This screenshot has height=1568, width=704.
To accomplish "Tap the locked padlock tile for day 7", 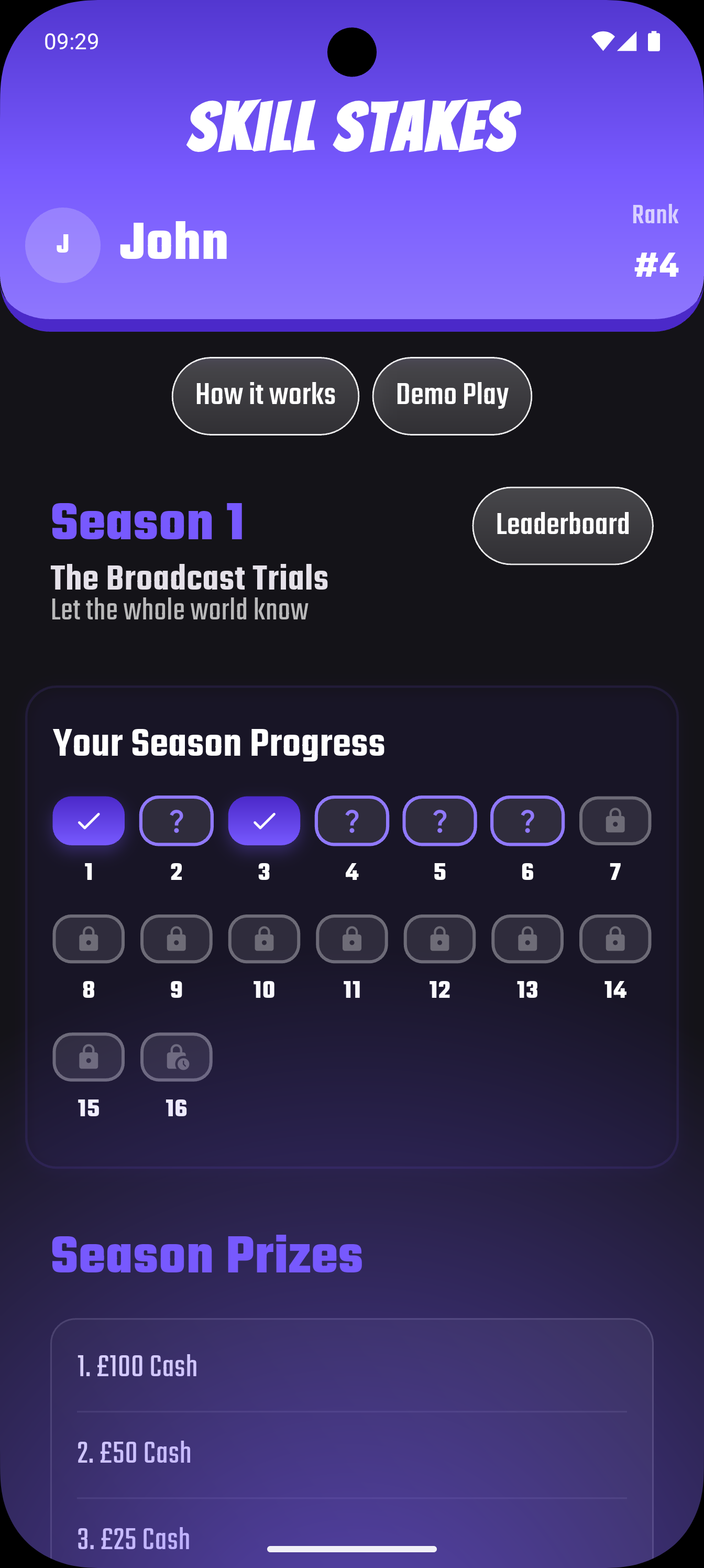I will (x=614, y=821).
